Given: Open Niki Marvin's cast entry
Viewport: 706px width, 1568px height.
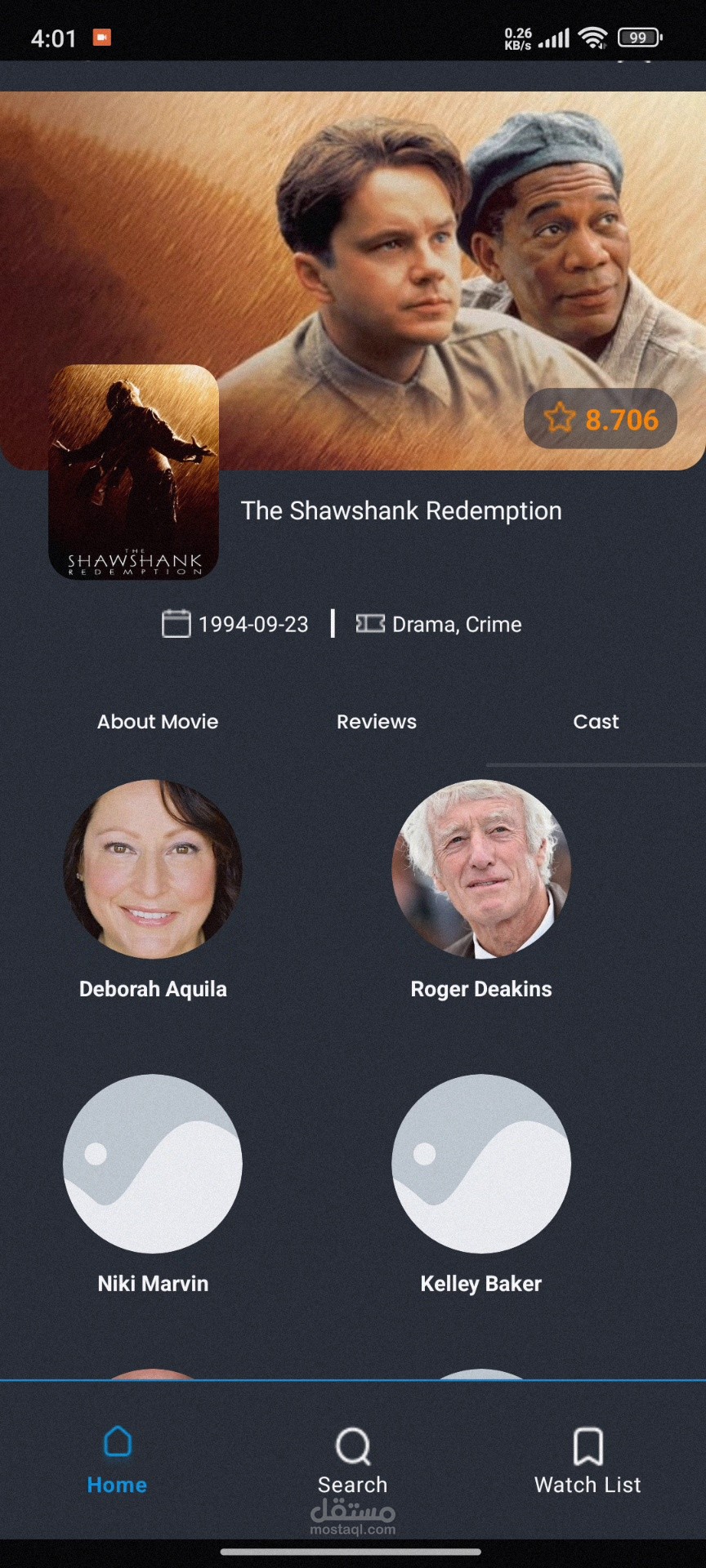Looking at the screenshot, I should pos(153,1184).
